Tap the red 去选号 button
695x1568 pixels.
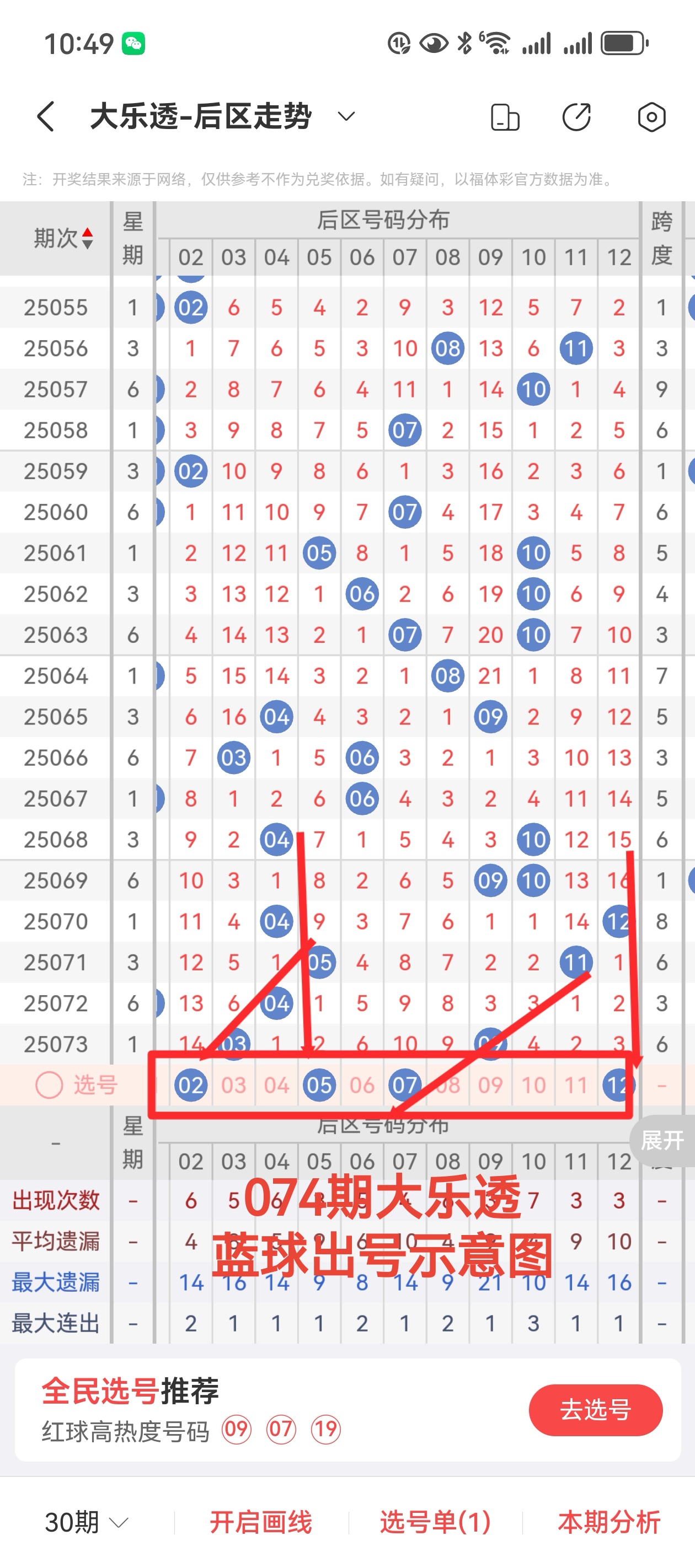[x=595, y=1409]
